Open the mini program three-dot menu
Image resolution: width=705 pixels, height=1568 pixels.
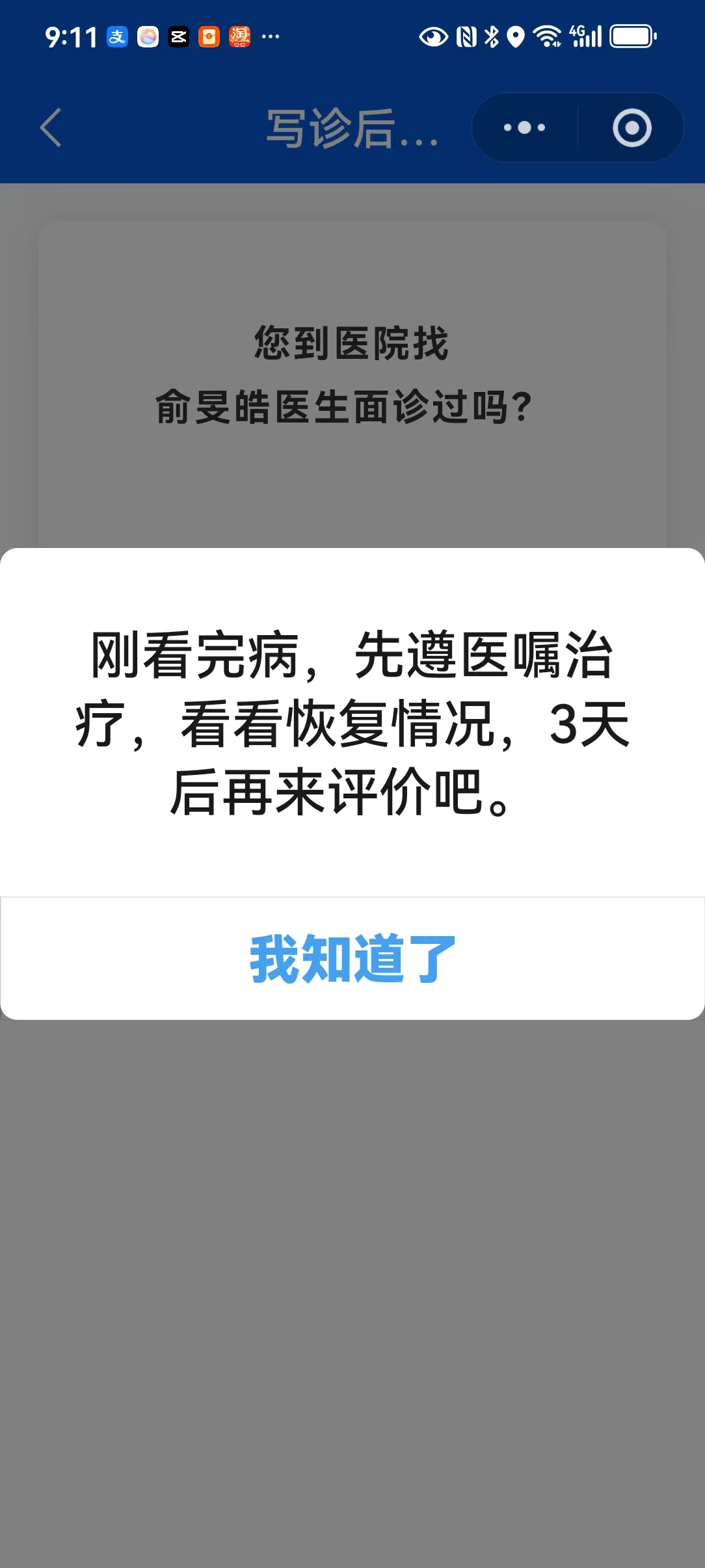525,127
